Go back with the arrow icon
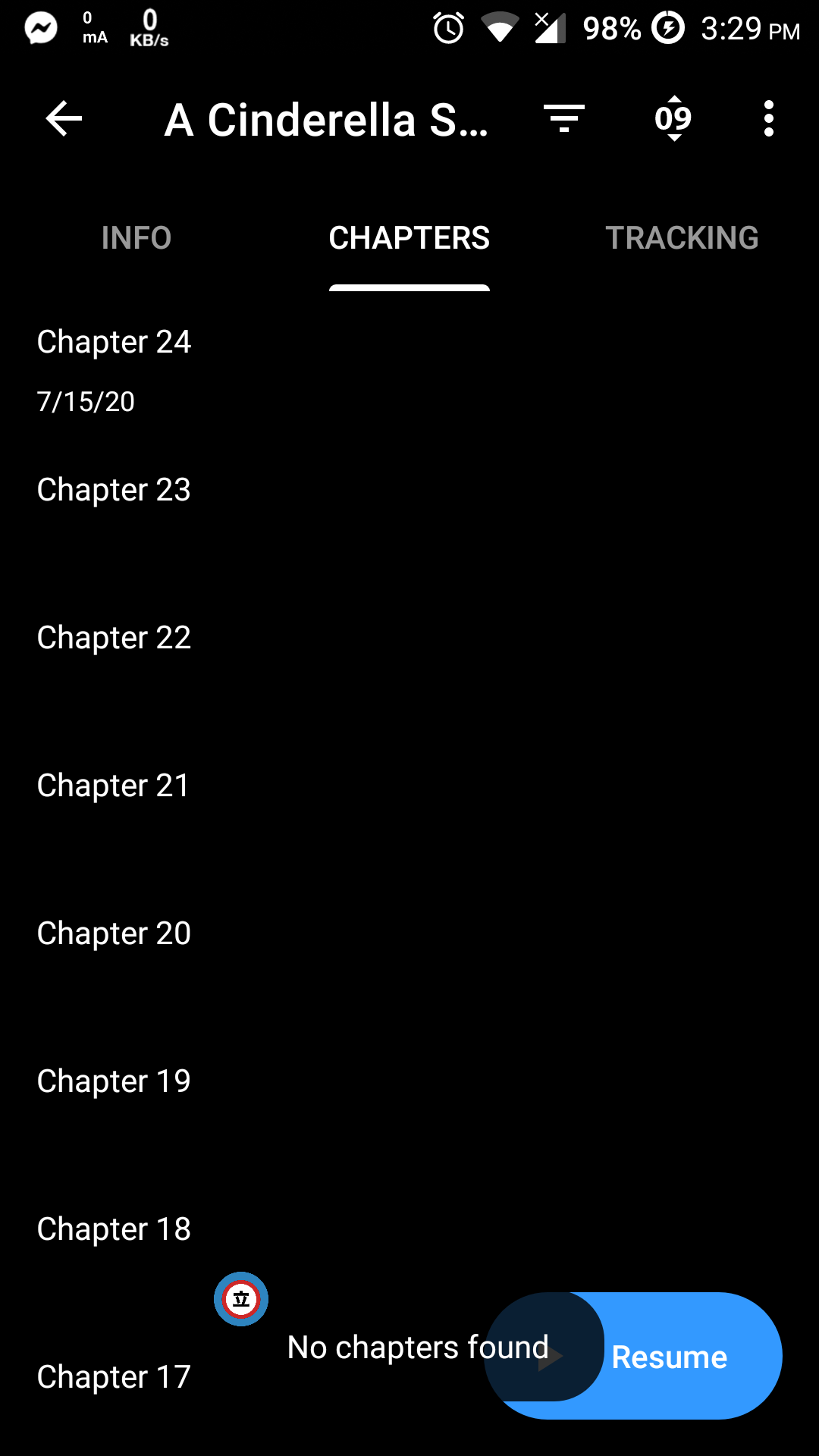The width and height of the screenshot is (819, 1456). (x=64, y=119)
